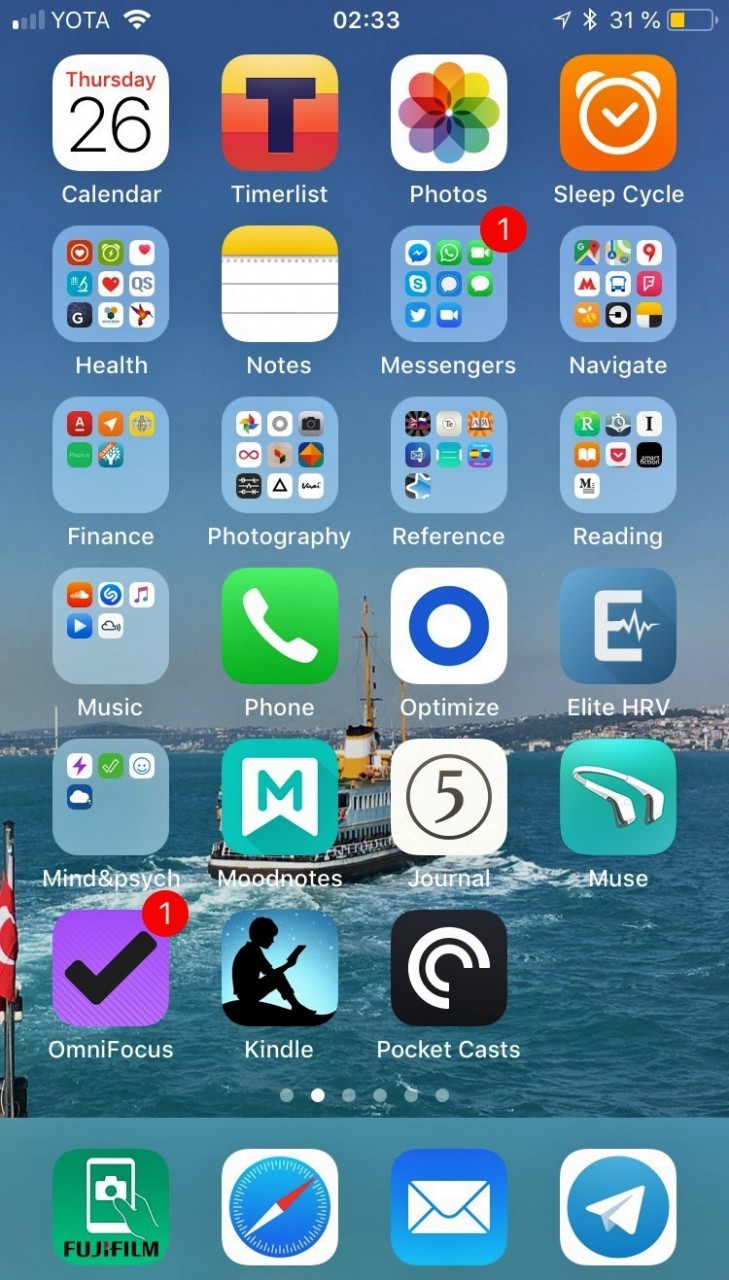Launch the Timerlist app
Image resolution: width=729 pixels, height=1280 pixels.
click(279, 113)
